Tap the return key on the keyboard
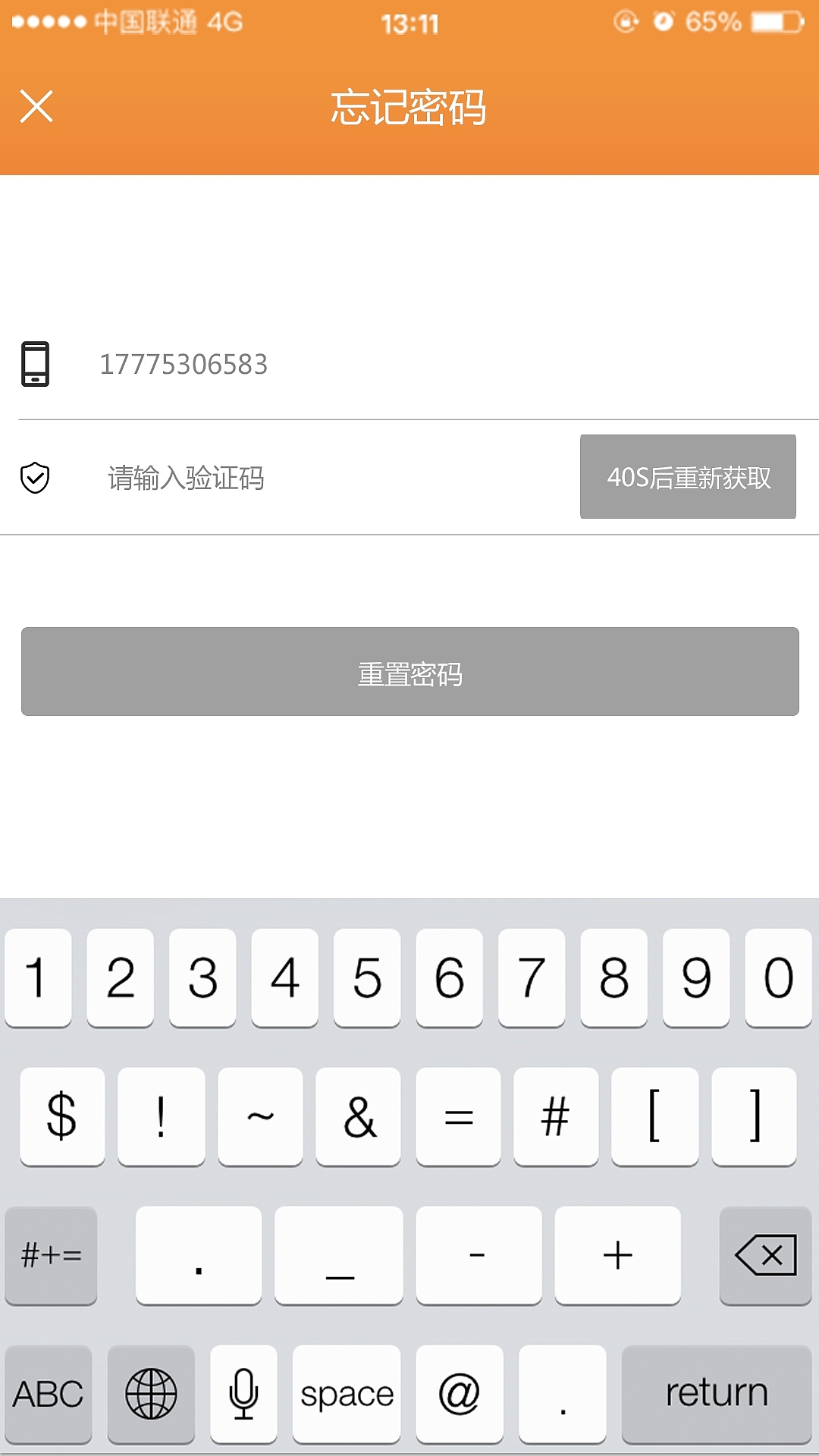 [716, 1394]
